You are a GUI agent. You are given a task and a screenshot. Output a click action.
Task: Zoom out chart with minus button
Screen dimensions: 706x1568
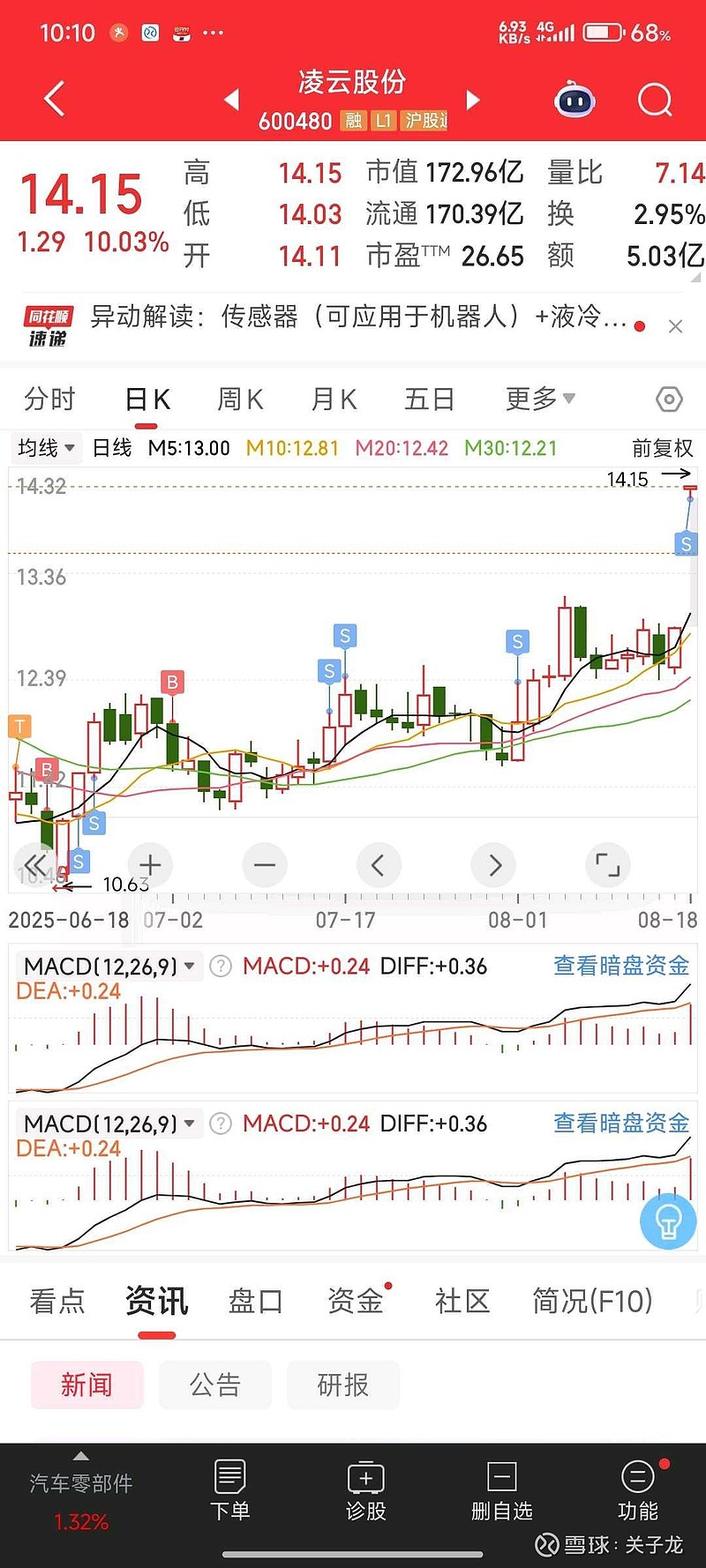pos(264,865)
